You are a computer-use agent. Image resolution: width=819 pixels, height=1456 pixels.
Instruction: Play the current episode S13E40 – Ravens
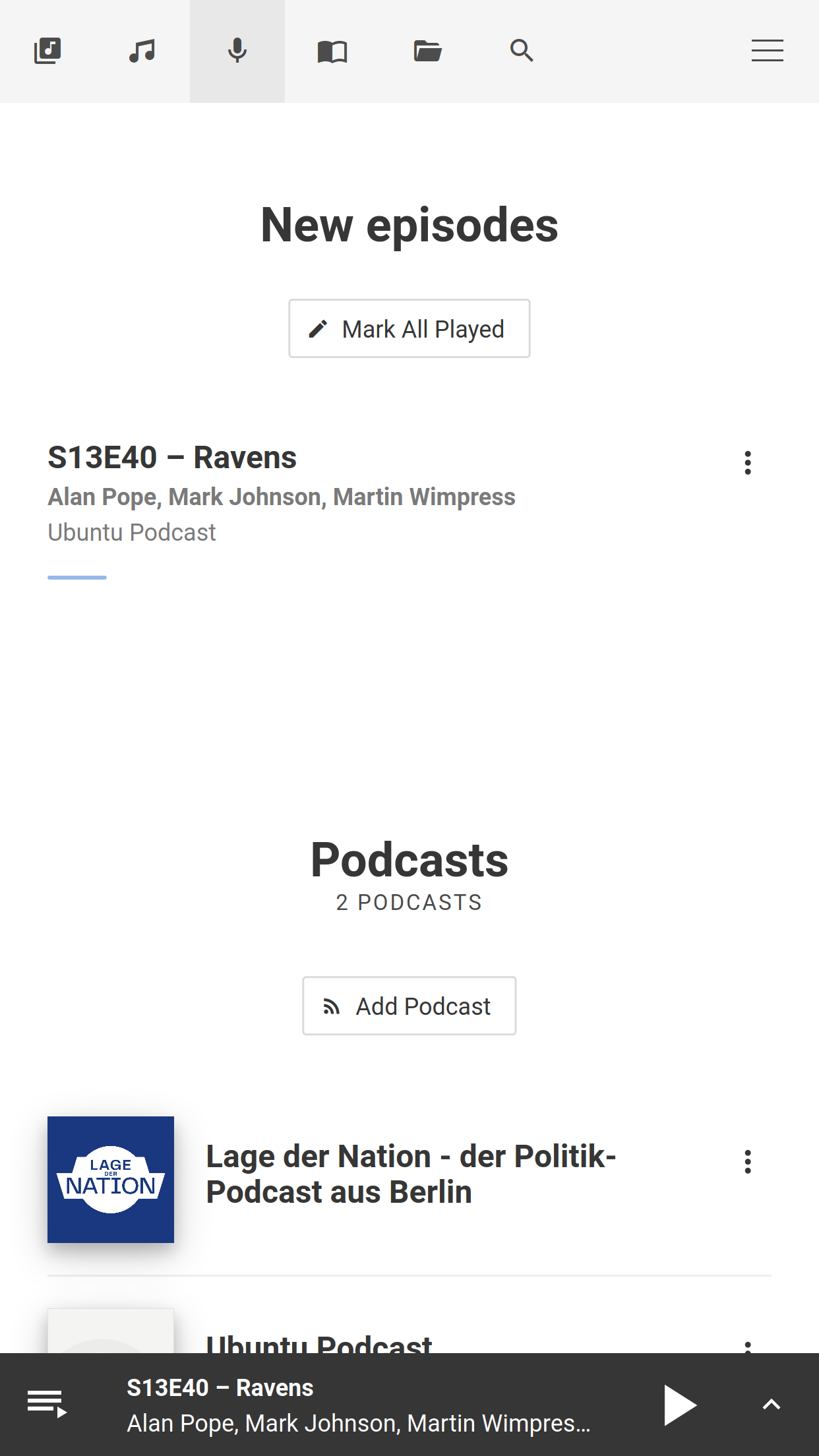(679, 1405)
